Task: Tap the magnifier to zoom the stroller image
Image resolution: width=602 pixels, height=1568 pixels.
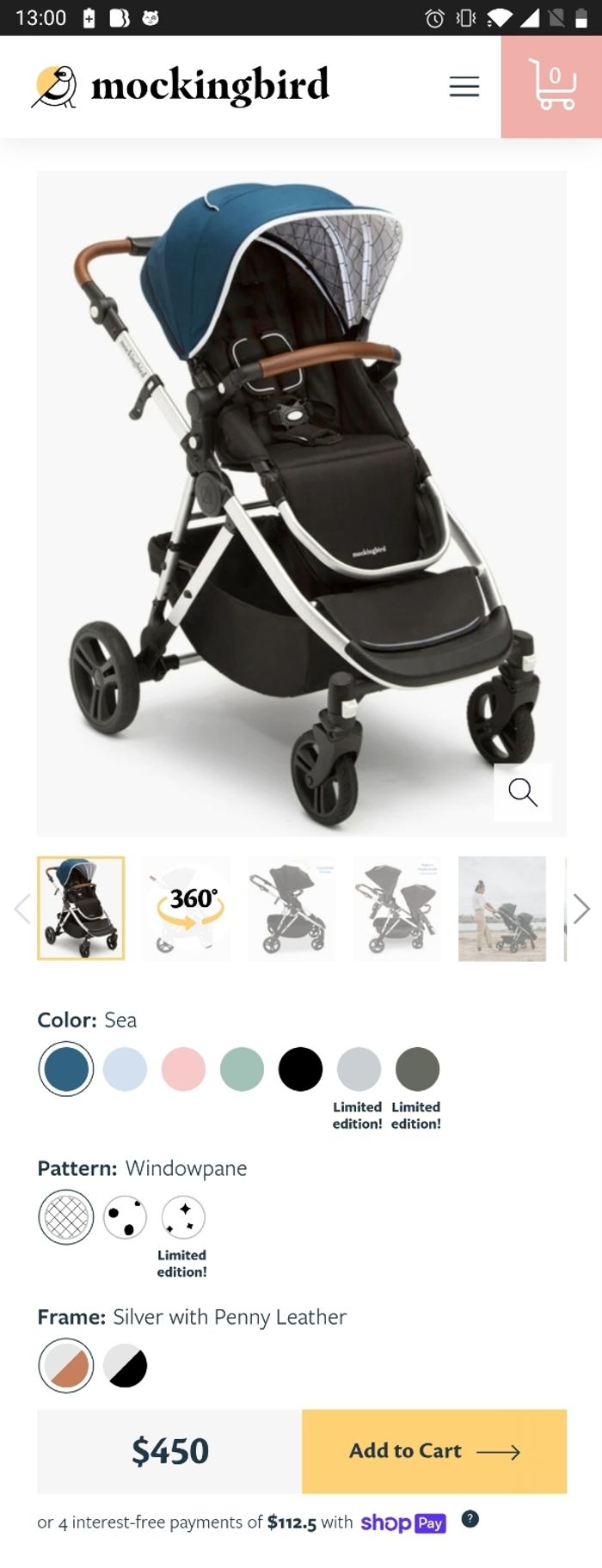Action: (x=523, y=792)
